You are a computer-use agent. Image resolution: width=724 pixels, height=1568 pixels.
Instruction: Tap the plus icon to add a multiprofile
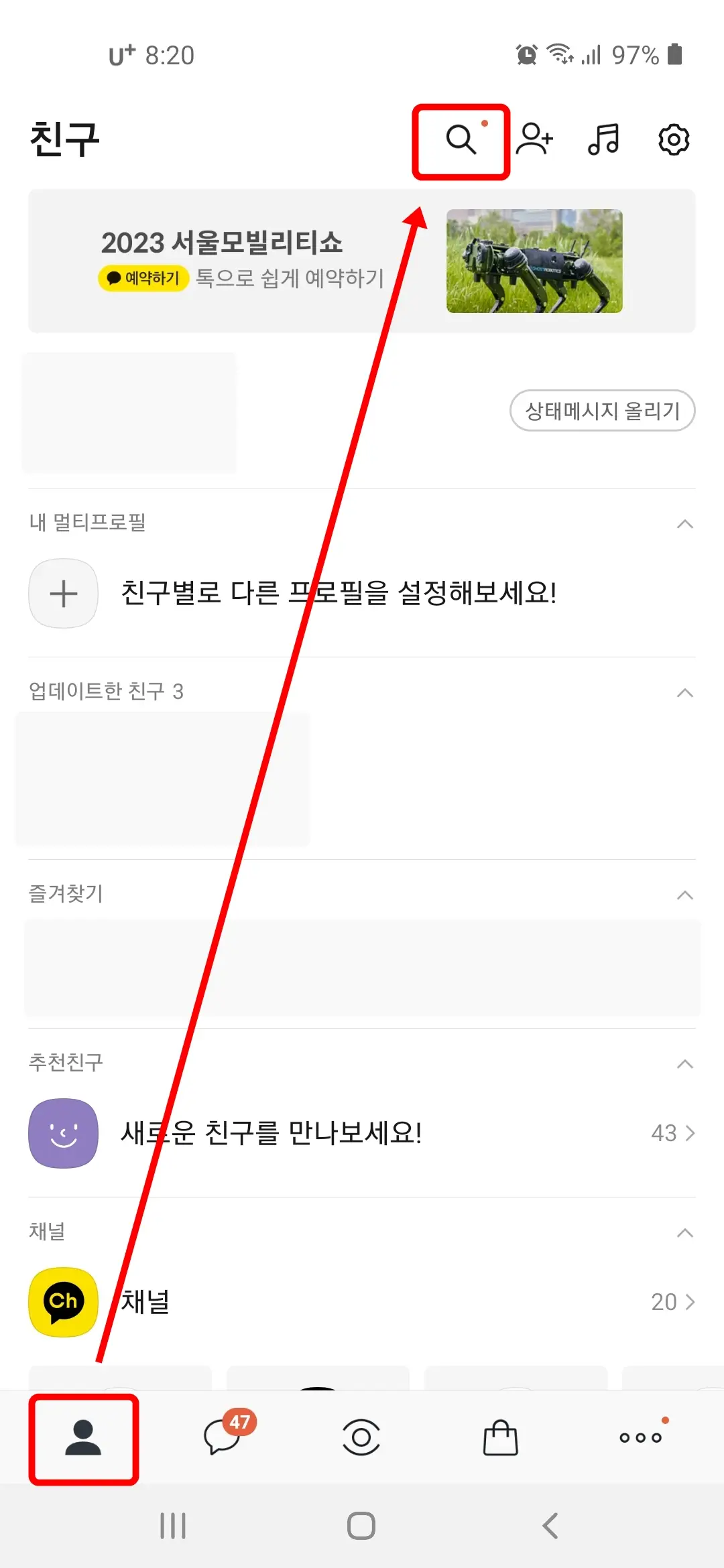point(63,593)
